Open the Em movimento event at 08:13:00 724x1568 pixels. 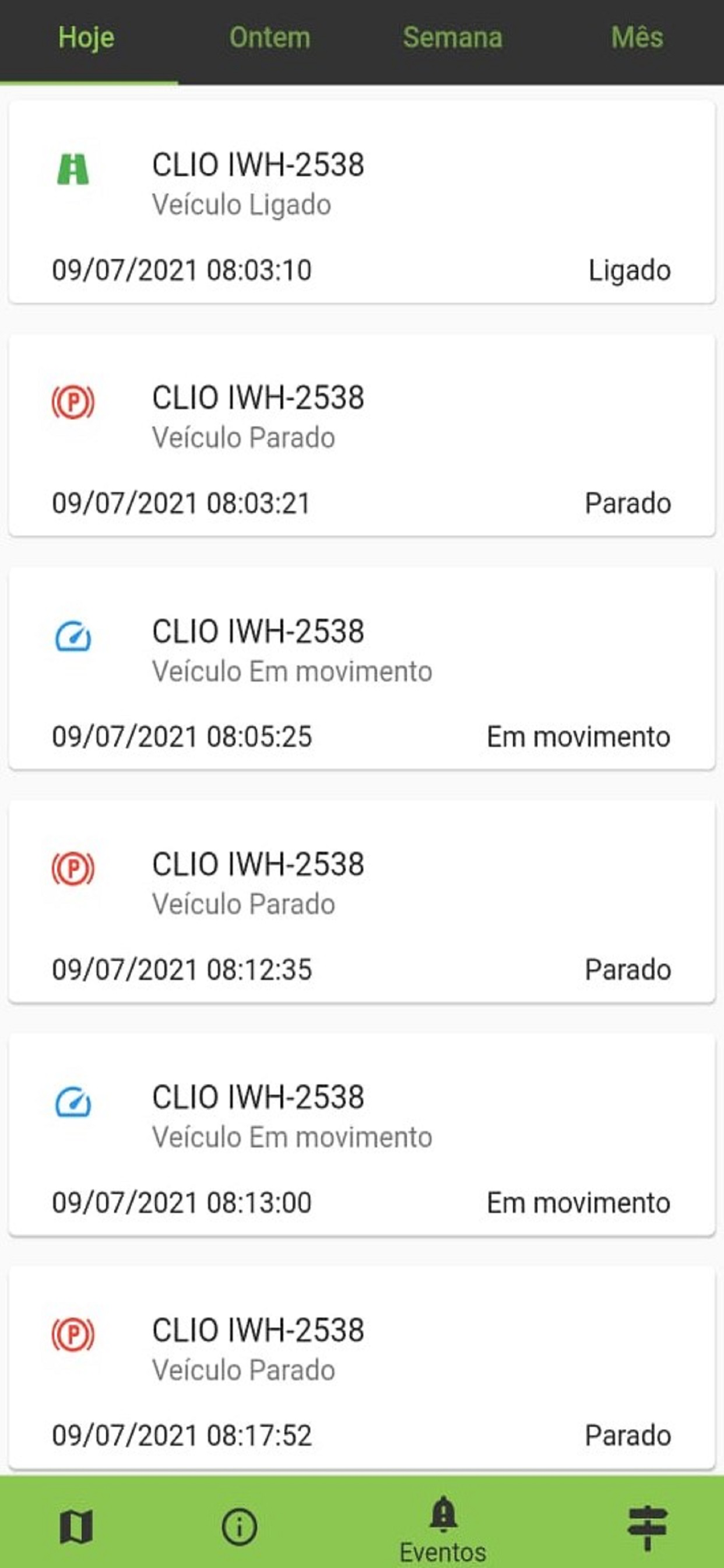coord(362,1134)
